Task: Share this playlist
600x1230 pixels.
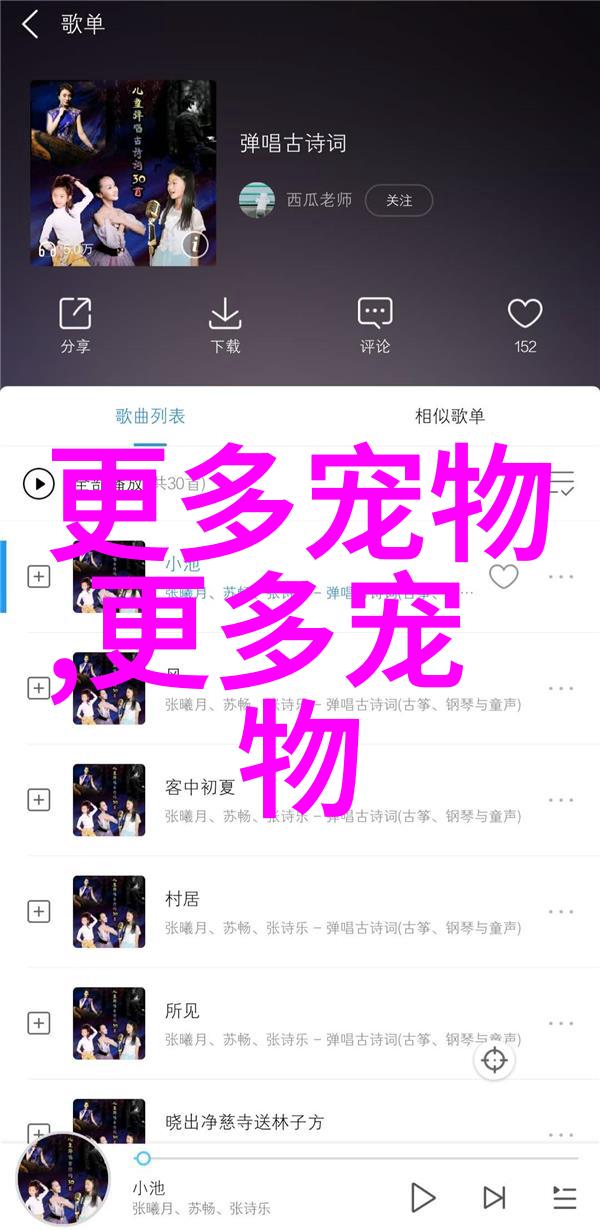Action: point(75,325)
